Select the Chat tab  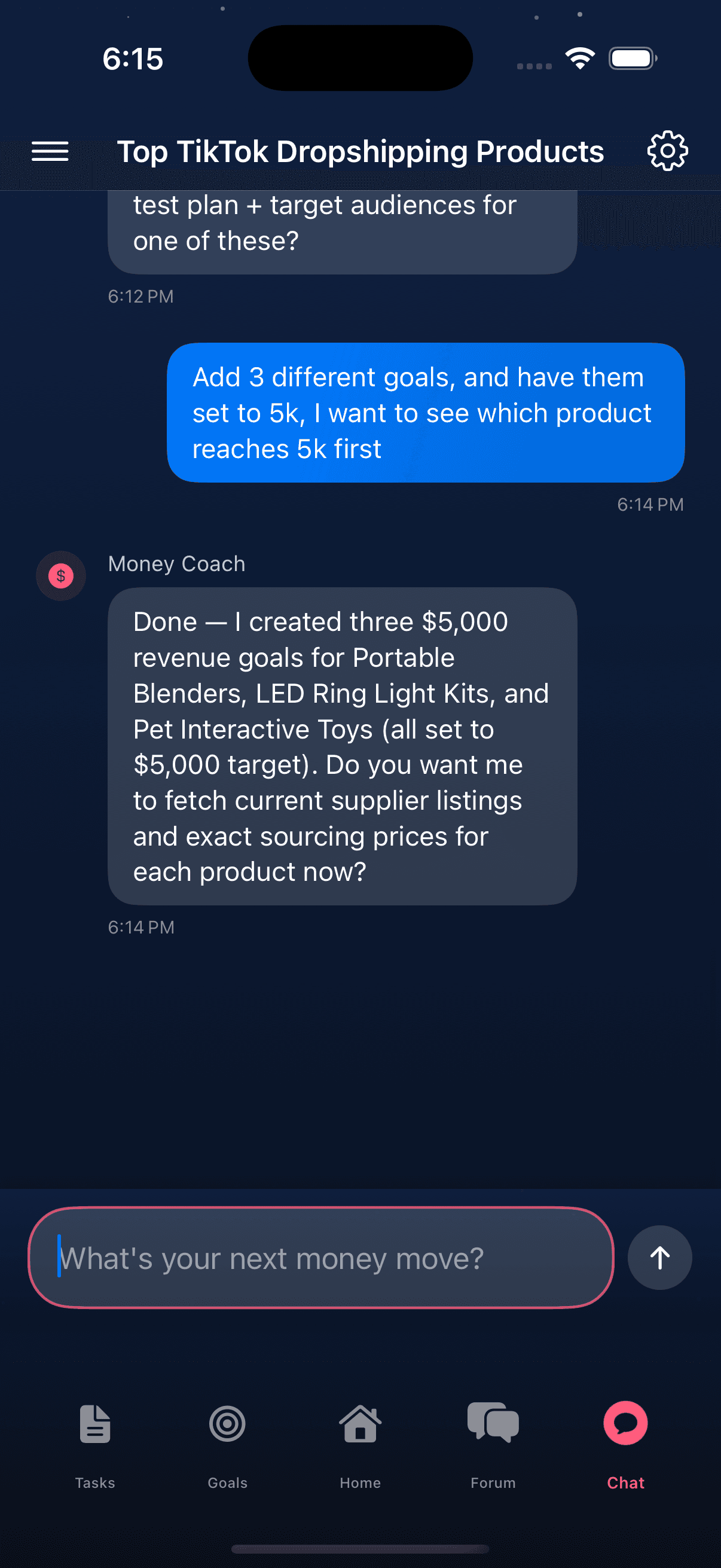tap(625, 1442)
